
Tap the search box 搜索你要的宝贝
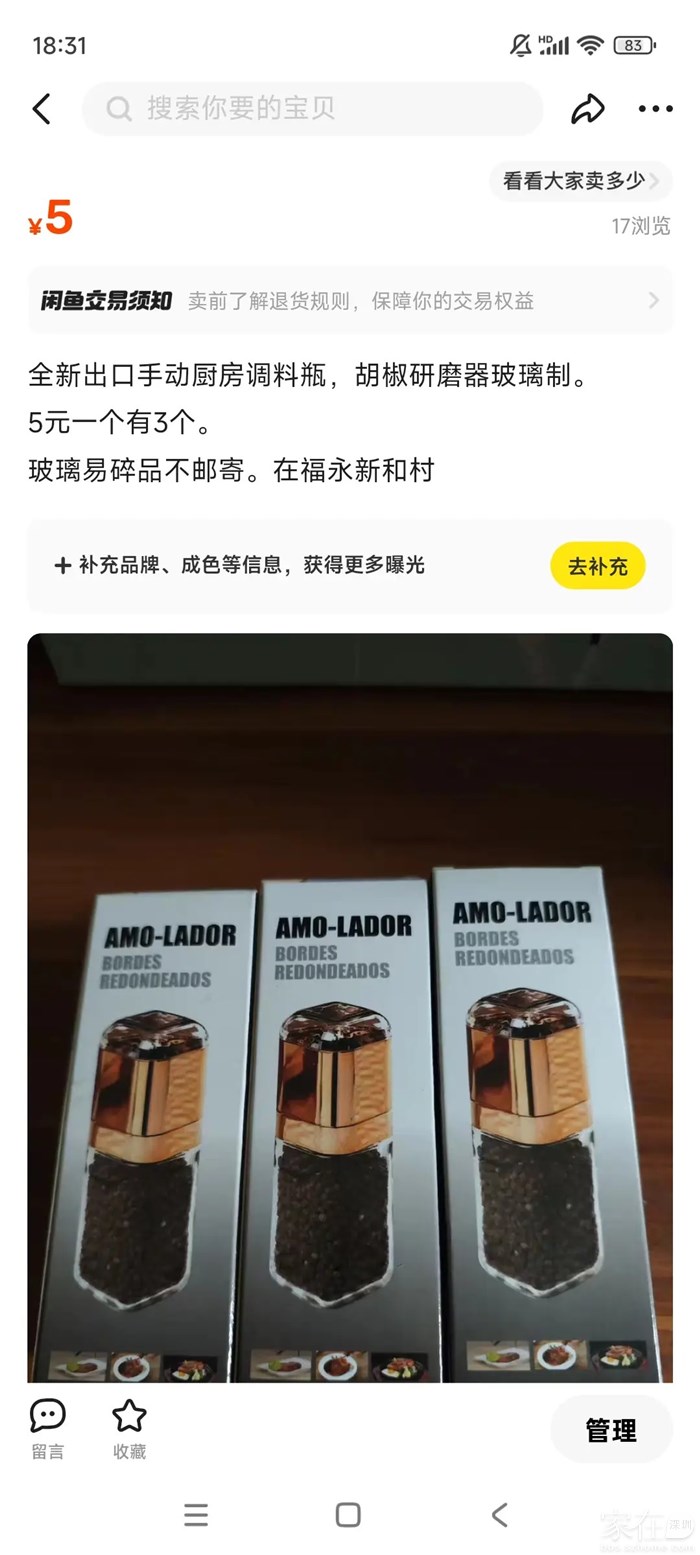coord(312,109)
